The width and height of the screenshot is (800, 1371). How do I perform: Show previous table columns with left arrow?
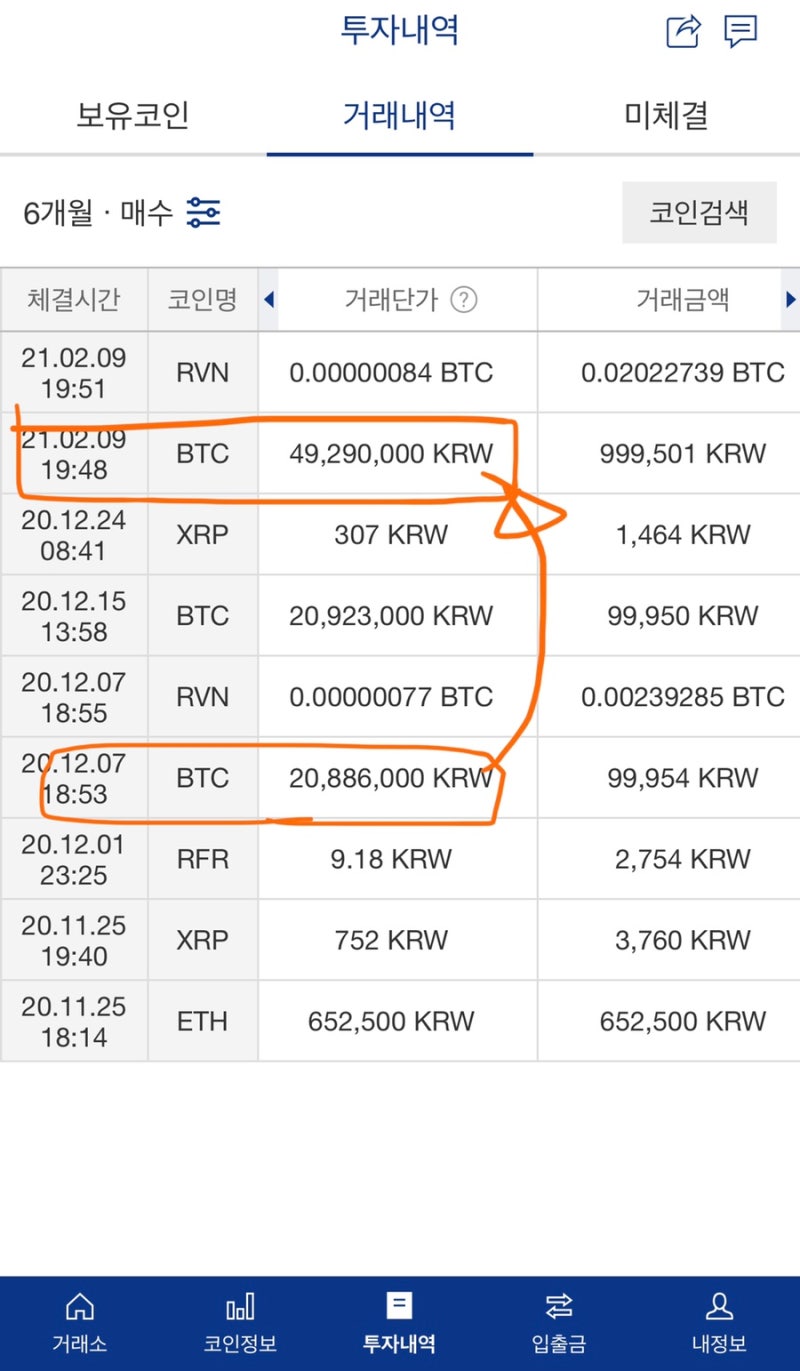tap(268, 299)
